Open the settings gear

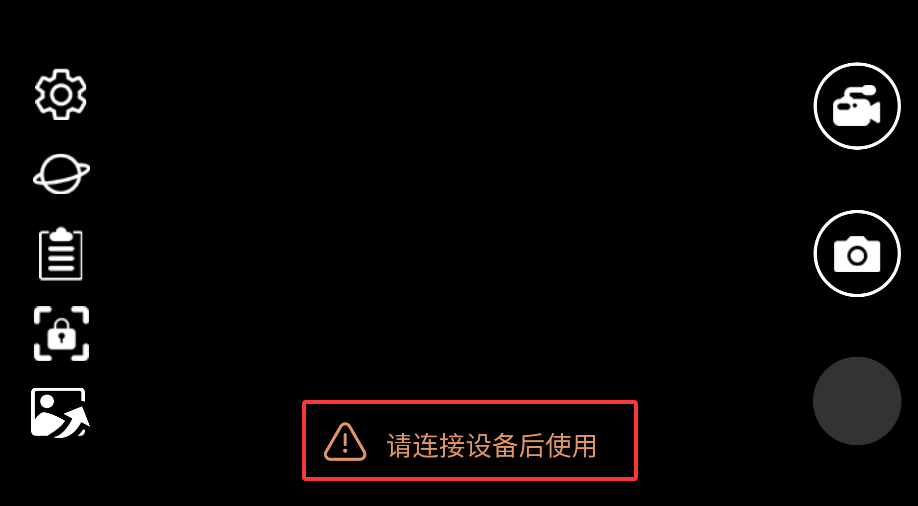pyautogui.click(x=61, y=95)
